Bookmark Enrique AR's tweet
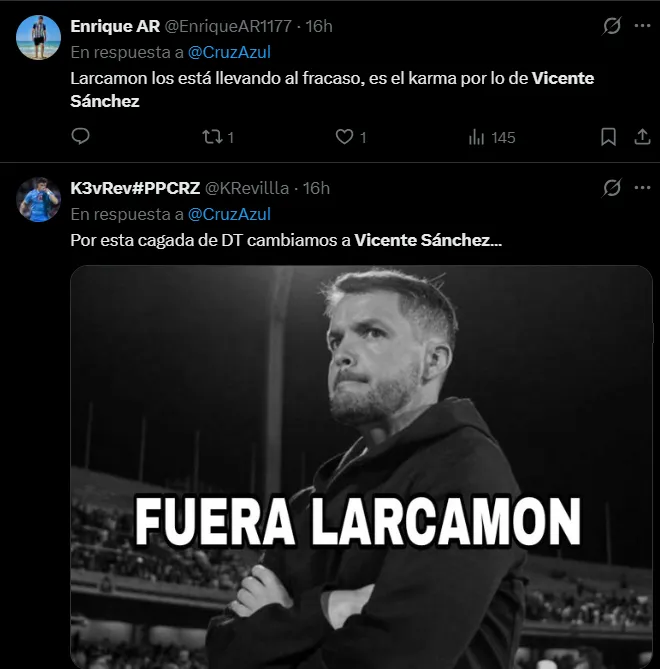Viewport: 660px width, 669px height. pyautogui.click(x=608, y=137)
